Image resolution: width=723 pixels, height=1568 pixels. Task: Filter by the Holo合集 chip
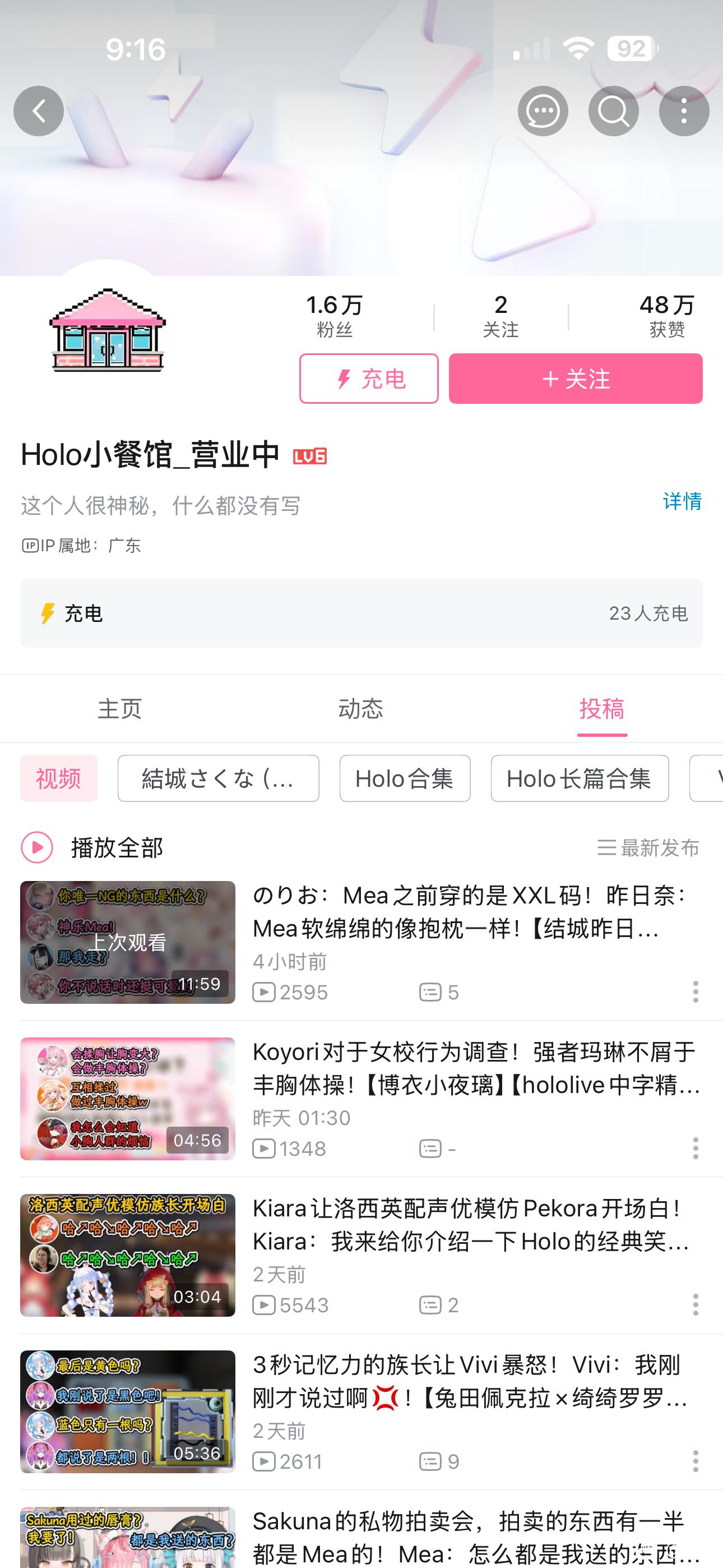pos(405,778)
